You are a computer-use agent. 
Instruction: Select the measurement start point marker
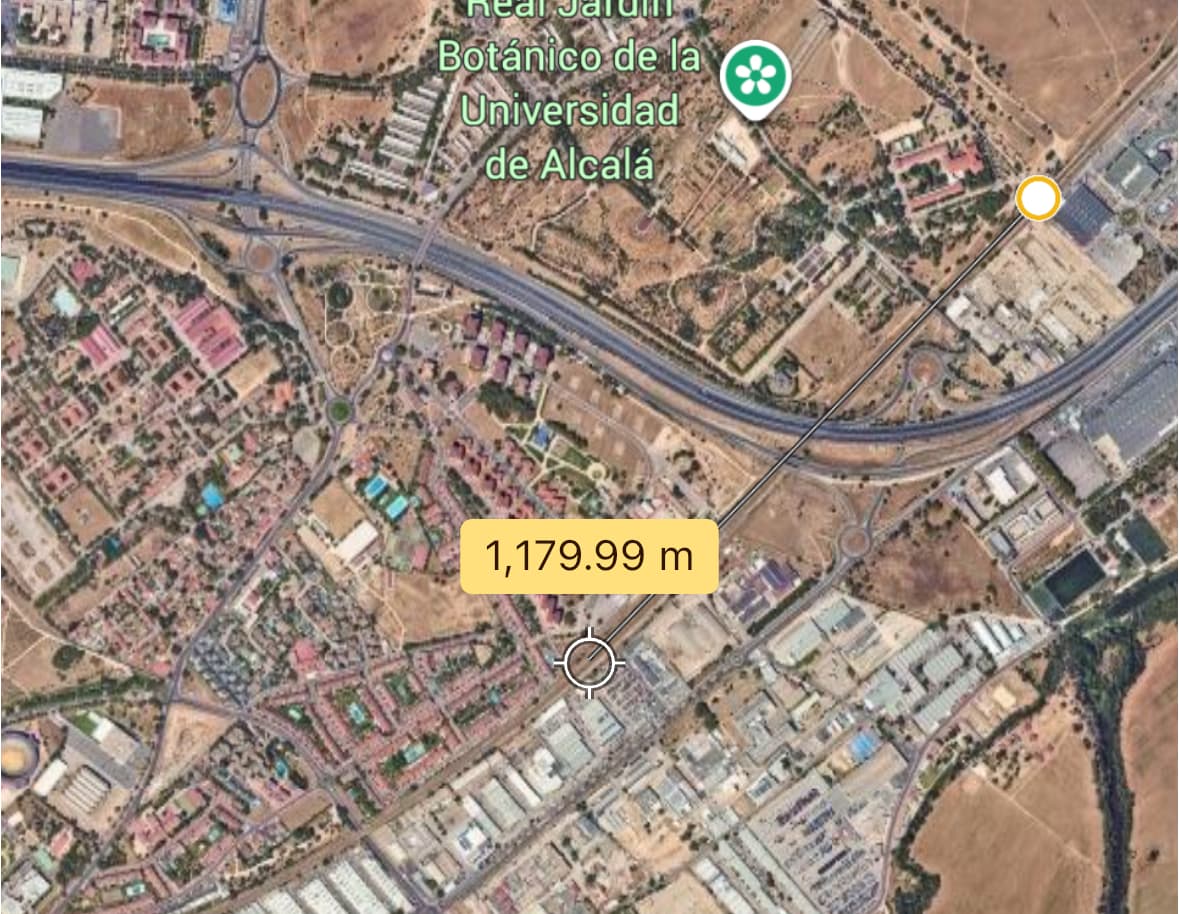1037,199
